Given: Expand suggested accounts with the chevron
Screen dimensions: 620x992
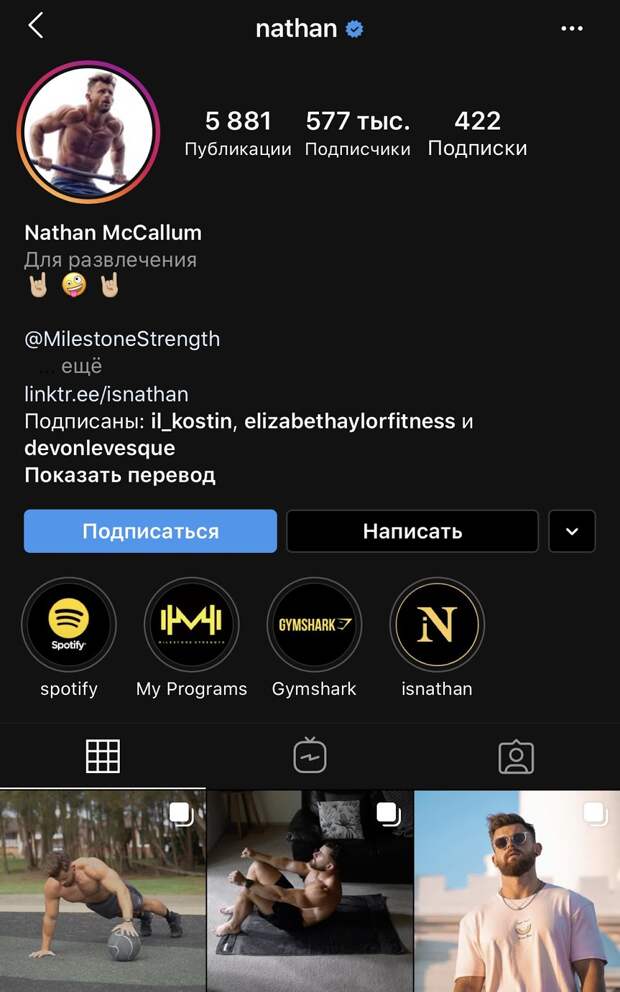Looking at the screenshot, I should pyautogui.click(x=572, y=531).
